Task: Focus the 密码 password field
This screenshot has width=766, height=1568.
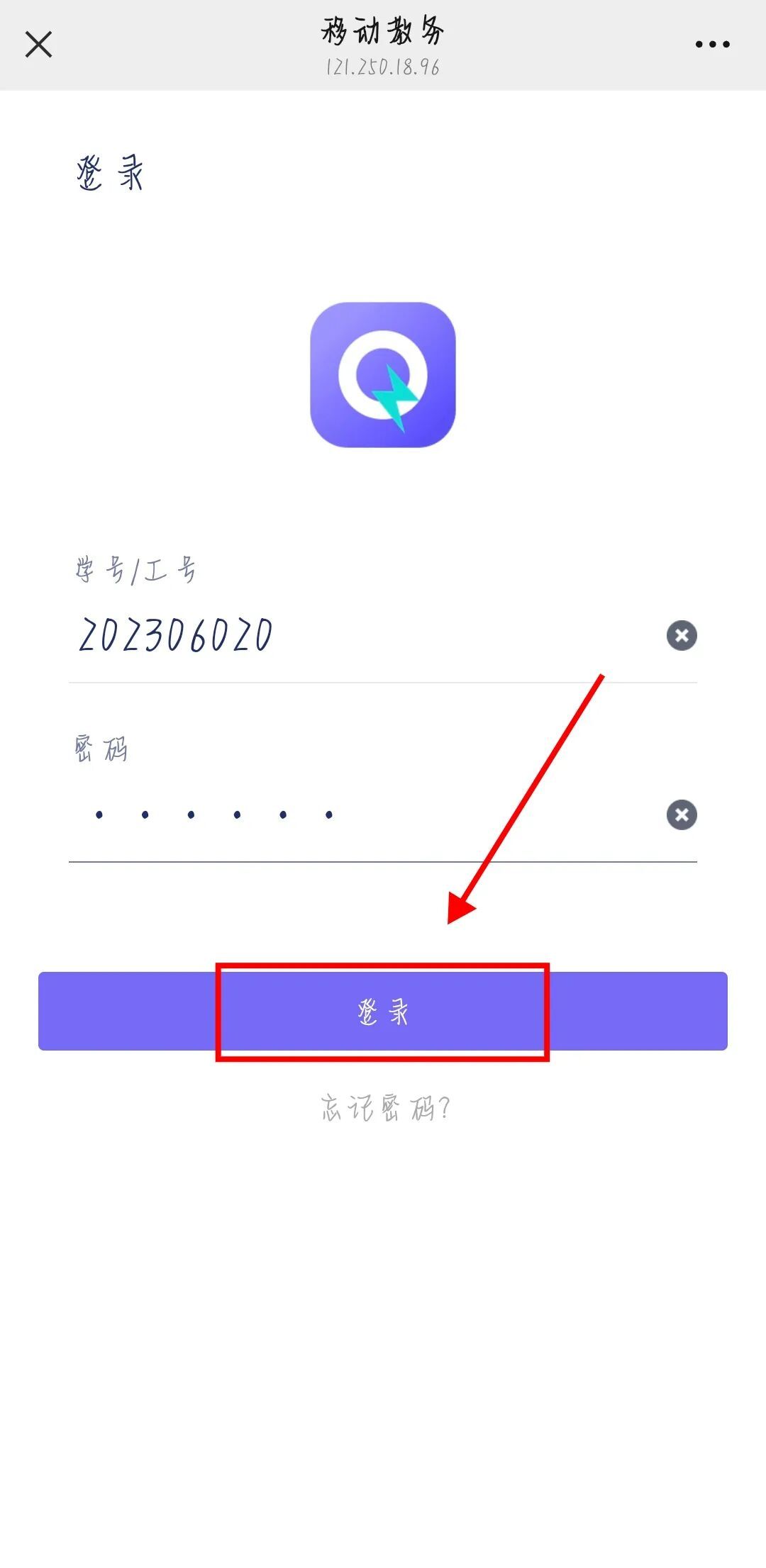Action: 355,814
